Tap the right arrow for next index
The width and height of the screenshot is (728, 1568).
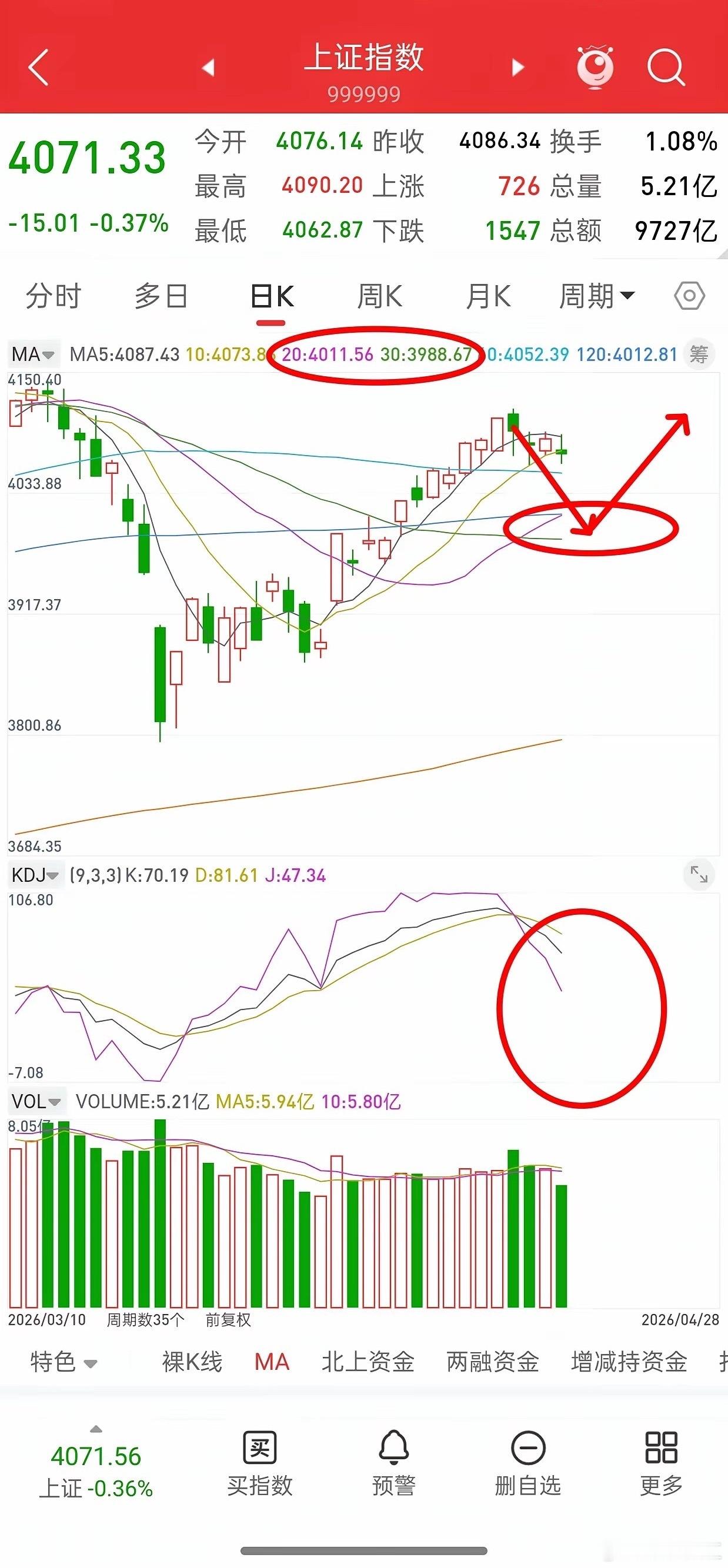click(x=516, y=67)
